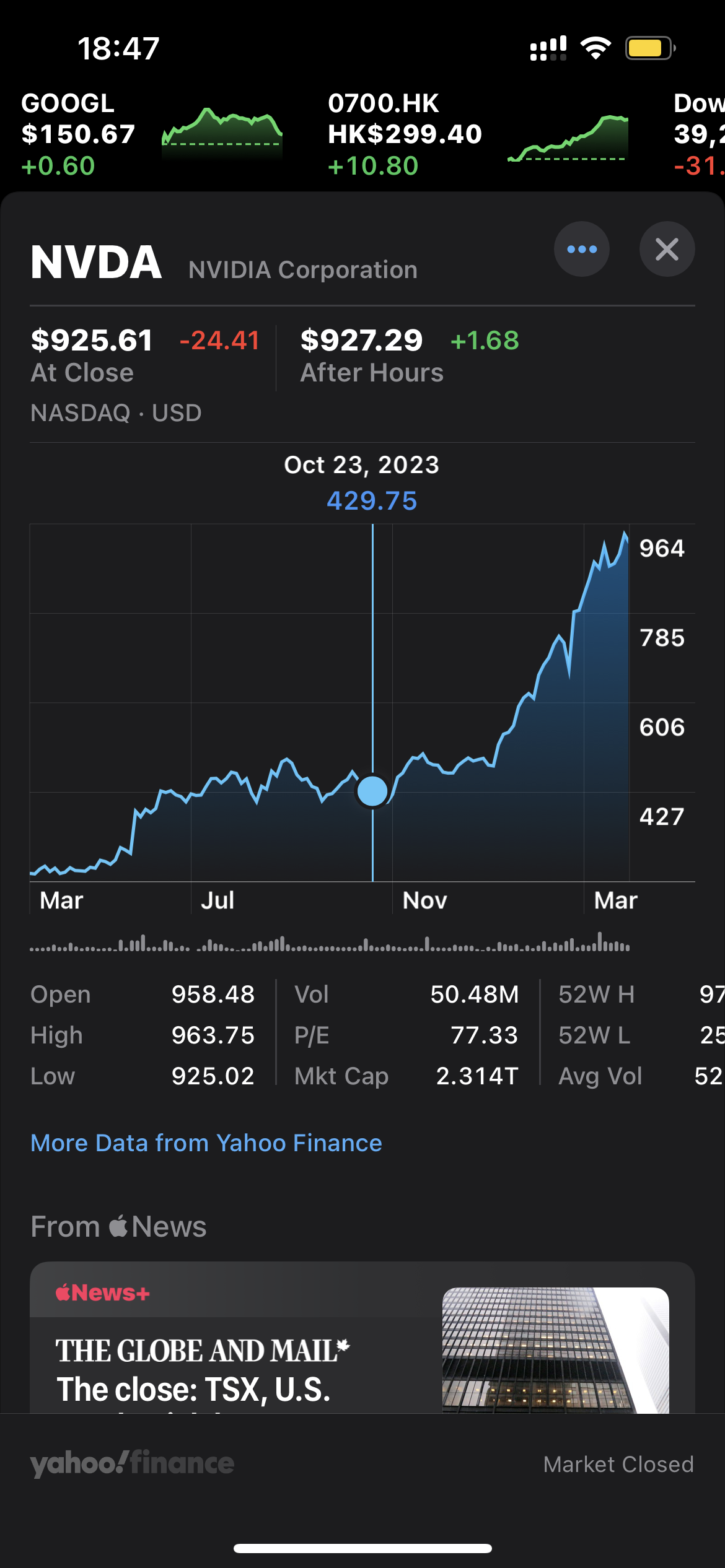Open the 0700.HK ticker
Image resolution: width=725 pixels, height=1568 pixels.
(x=478, y=134)
